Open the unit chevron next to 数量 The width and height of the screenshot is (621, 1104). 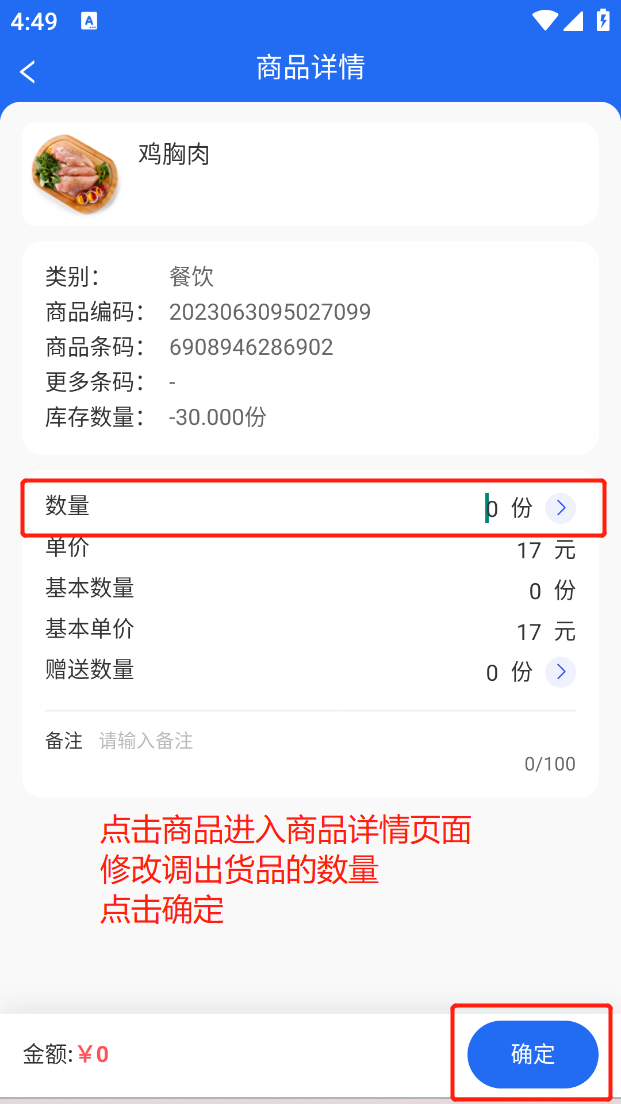coord(560,508)
